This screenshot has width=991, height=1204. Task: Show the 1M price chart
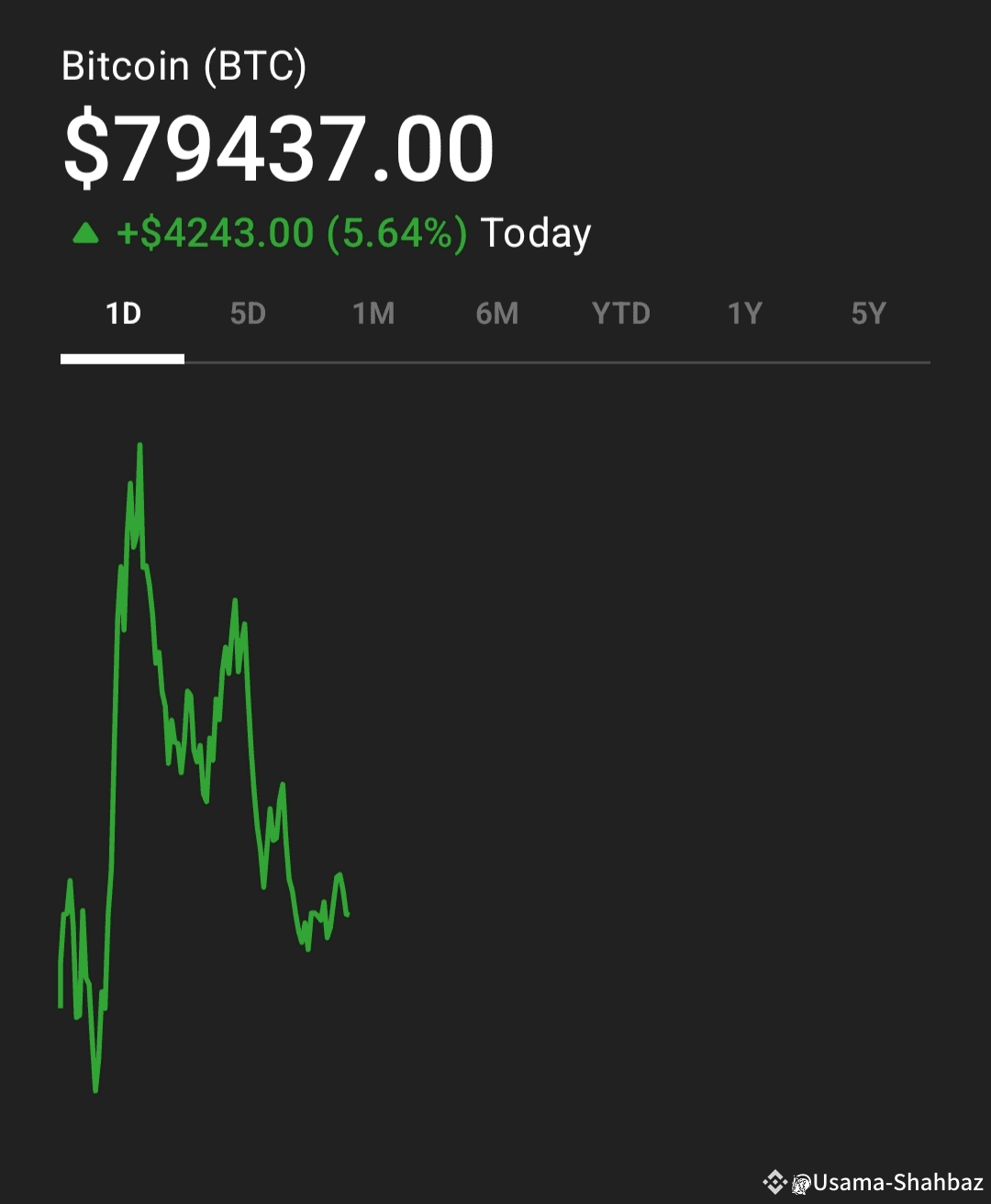[373, 315]
